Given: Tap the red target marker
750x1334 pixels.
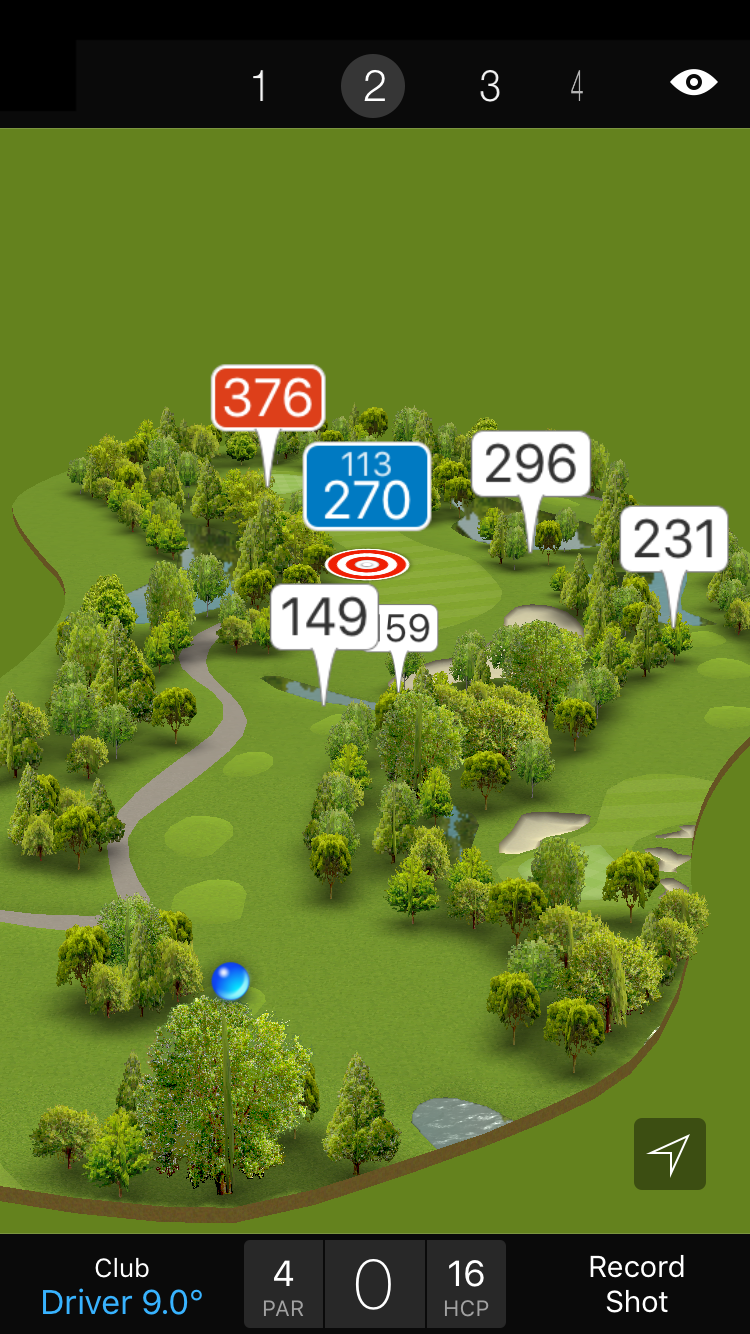Looking at the screenshot, I should coord(367,565).
